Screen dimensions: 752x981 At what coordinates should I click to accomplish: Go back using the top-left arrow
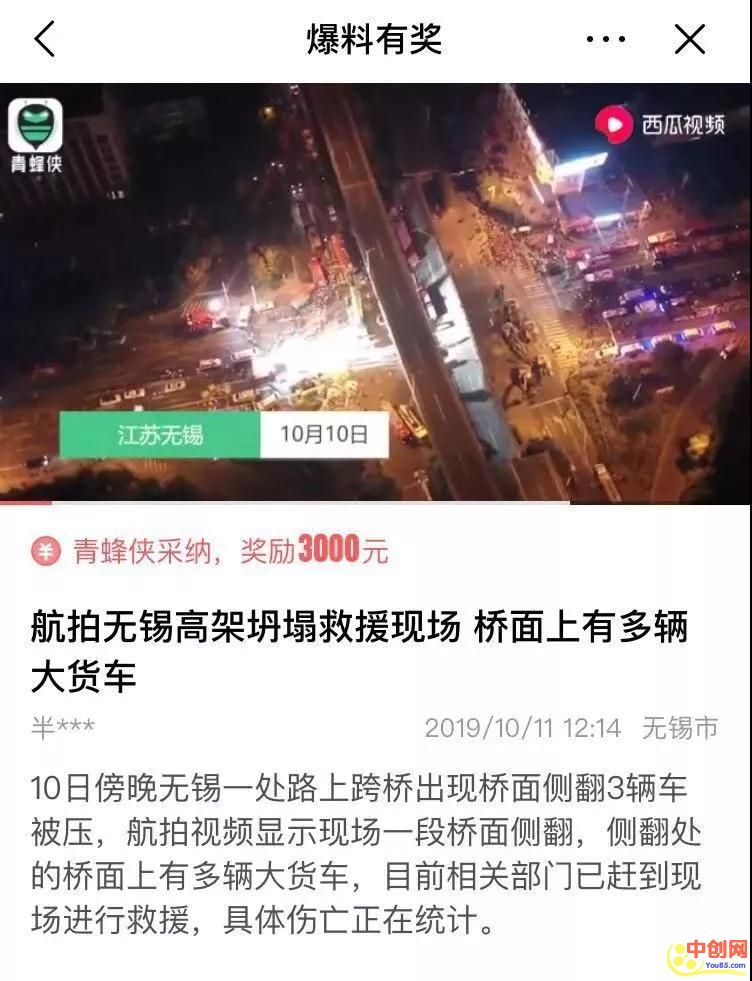point(45,39)
